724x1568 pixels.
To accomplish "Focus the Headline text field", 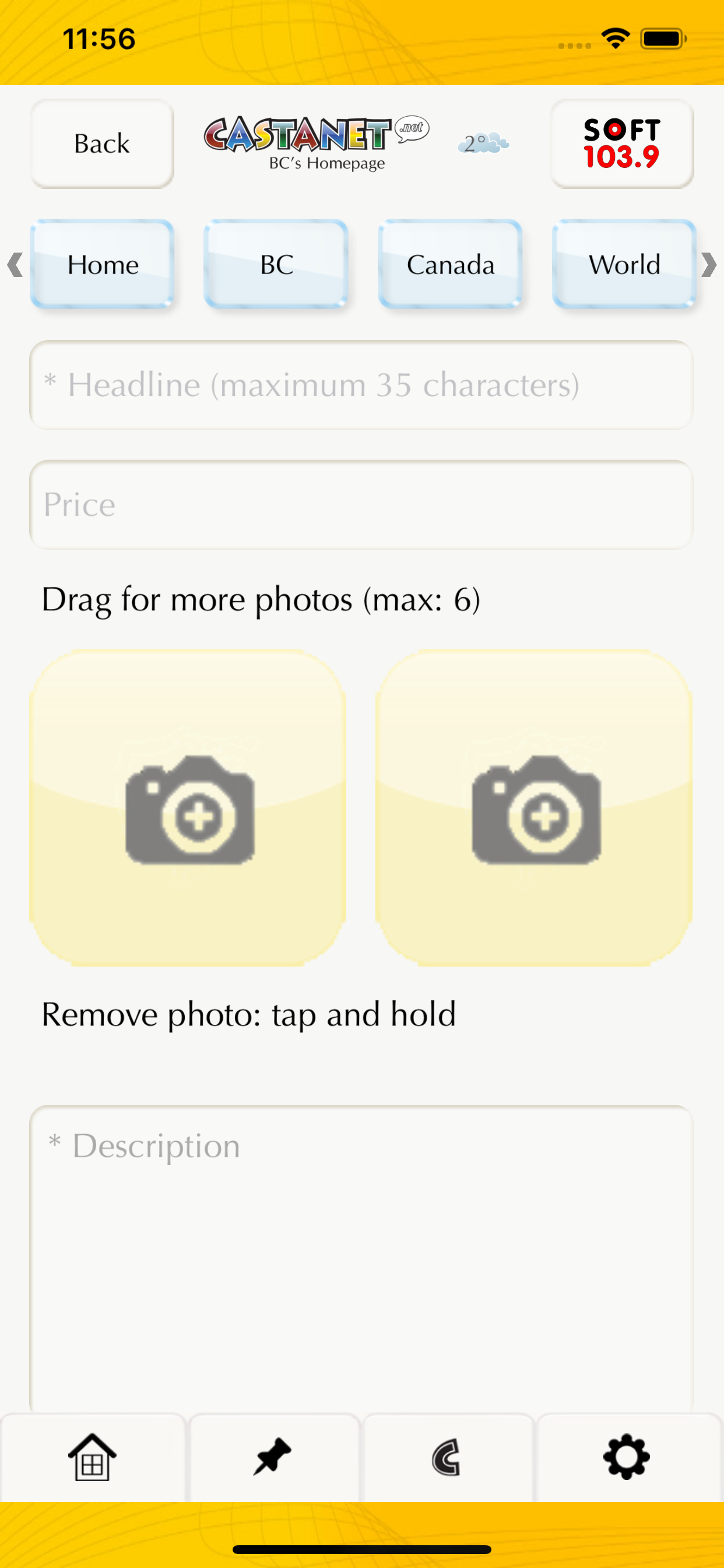I will (361, 384).
